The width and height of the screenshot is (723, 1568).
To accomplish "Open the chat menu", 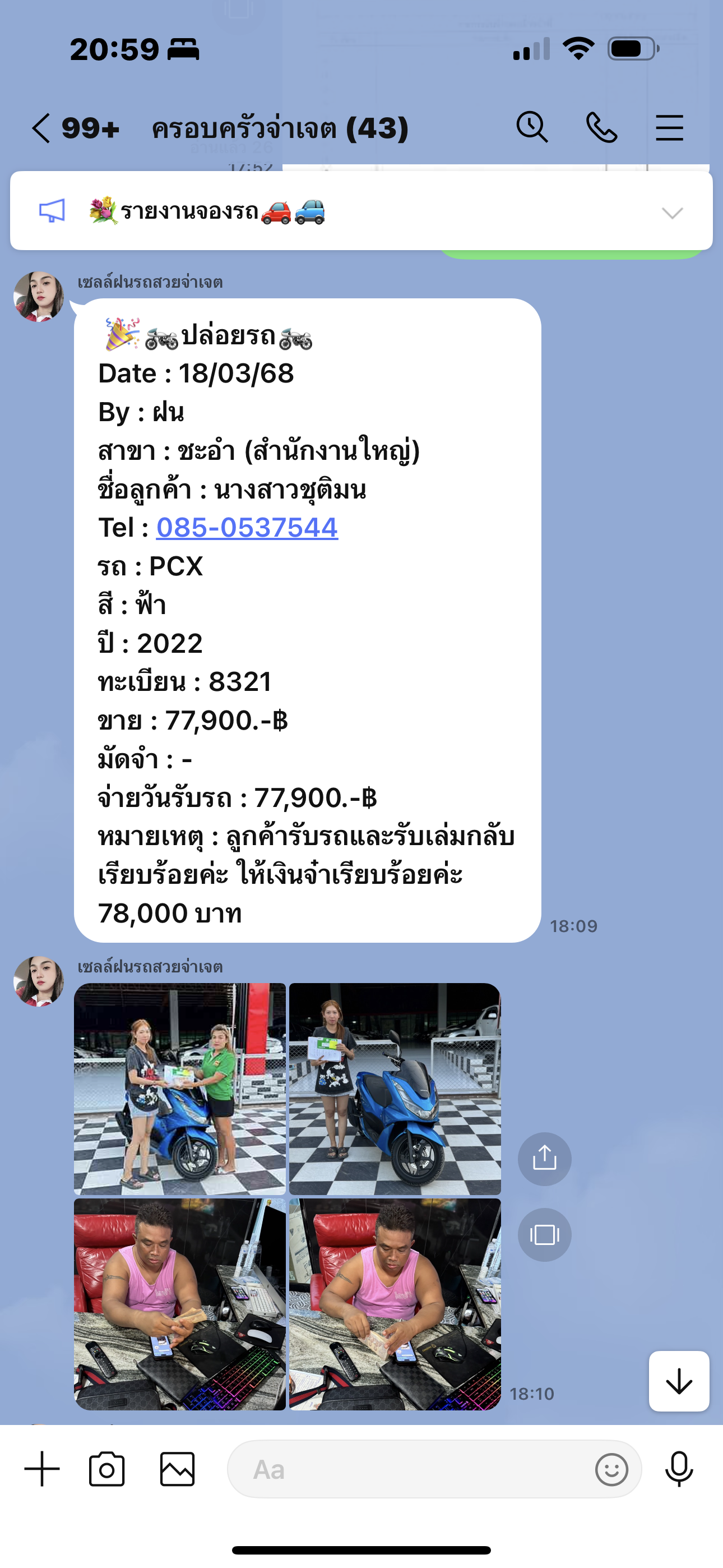I will click(x=669, y=128).
